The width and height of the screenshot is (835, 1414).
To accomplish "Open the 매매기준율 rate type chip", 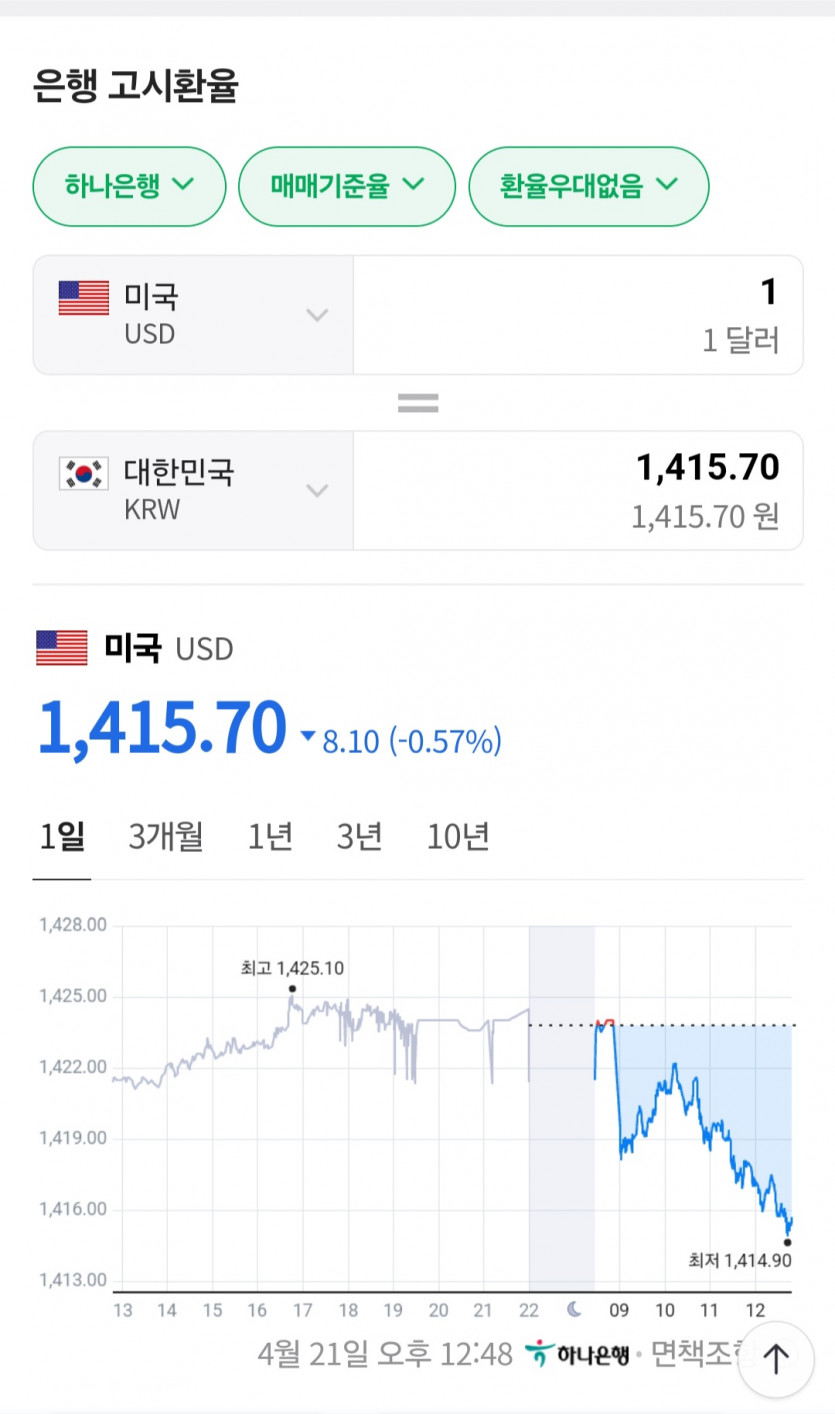I will [x=346, y=186].
